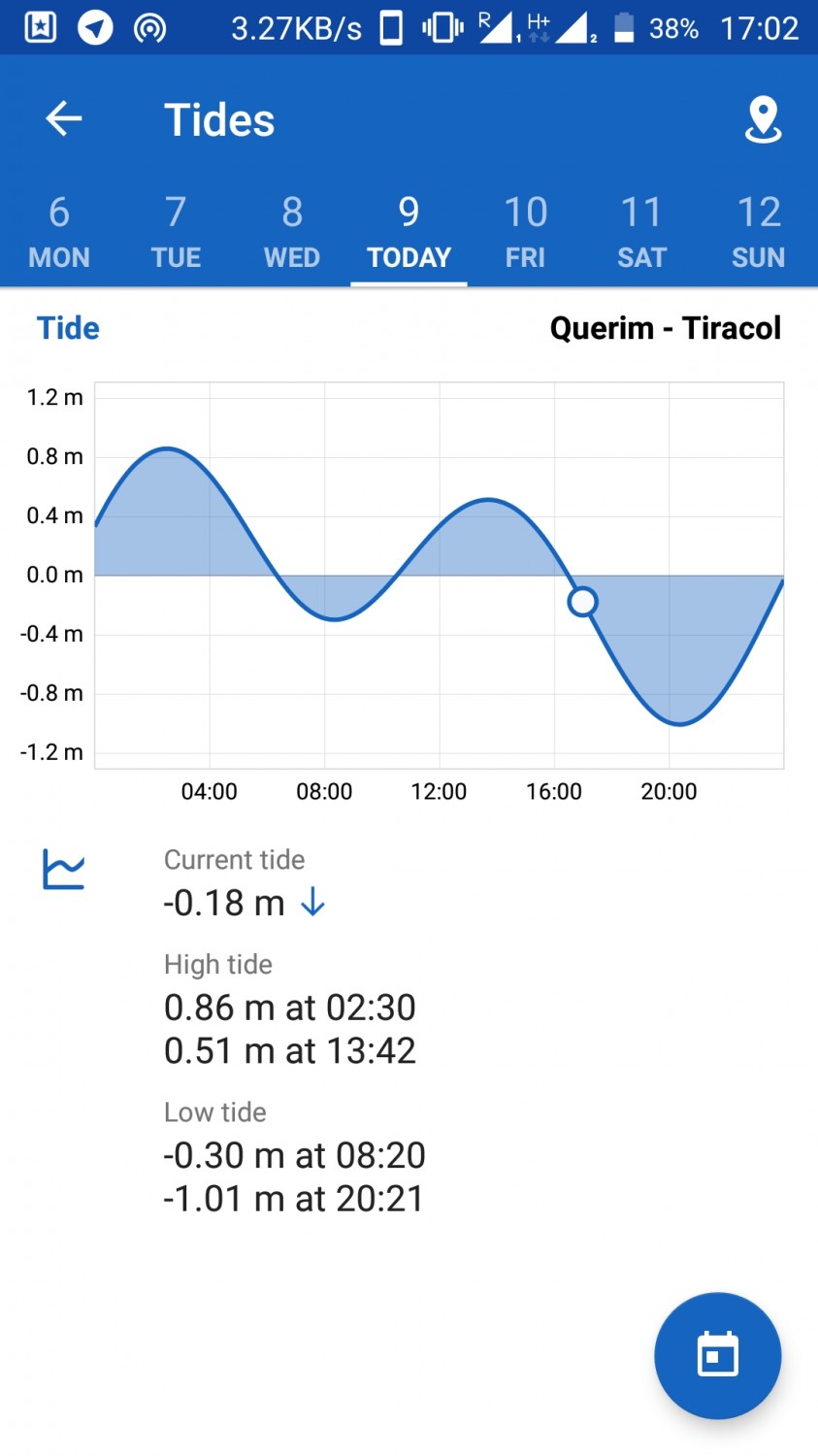
Task: Open Sunday the 12th tide forecast
Action: click(758, 233)
